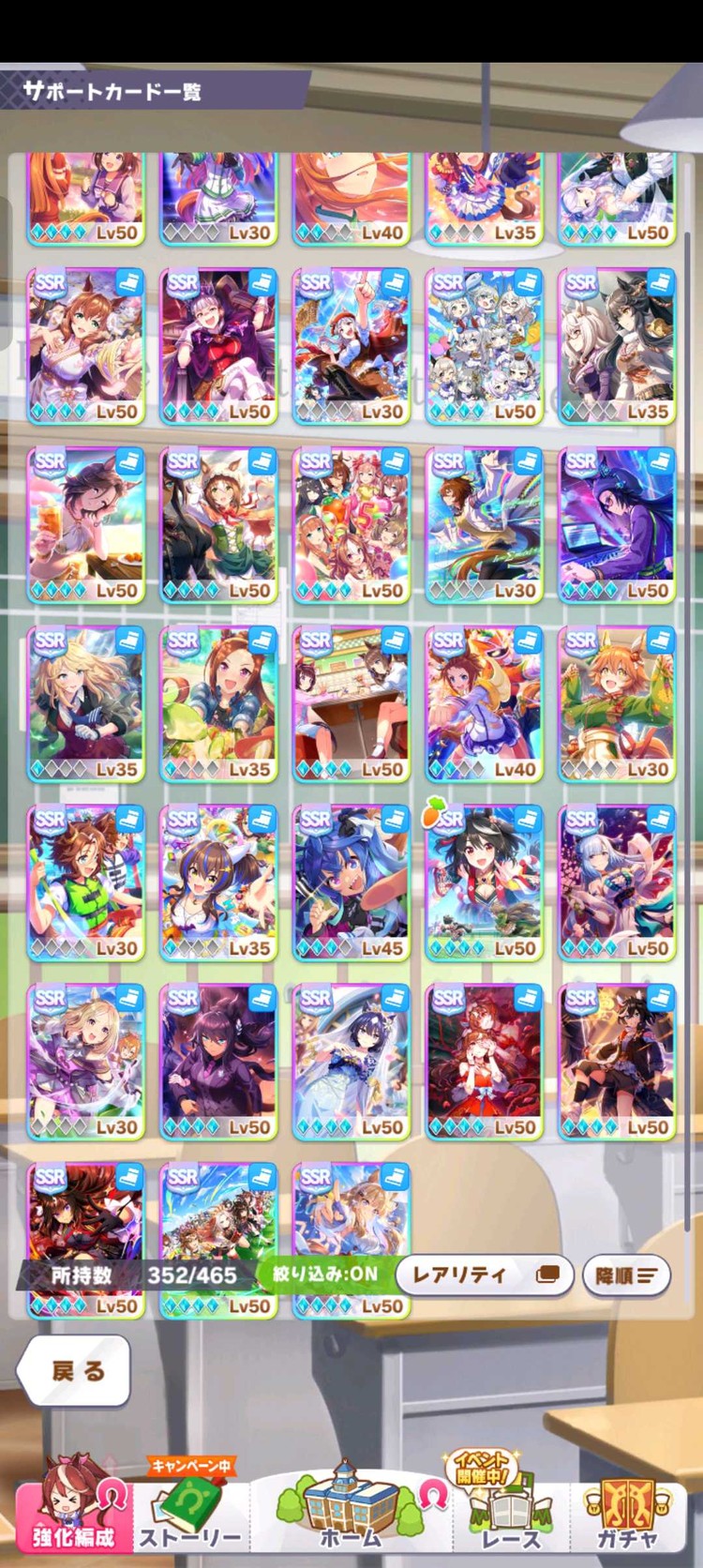Select the red-themed SSR card with covered face
Screen dimensions: 703x1568
(x=484, y=1061)
